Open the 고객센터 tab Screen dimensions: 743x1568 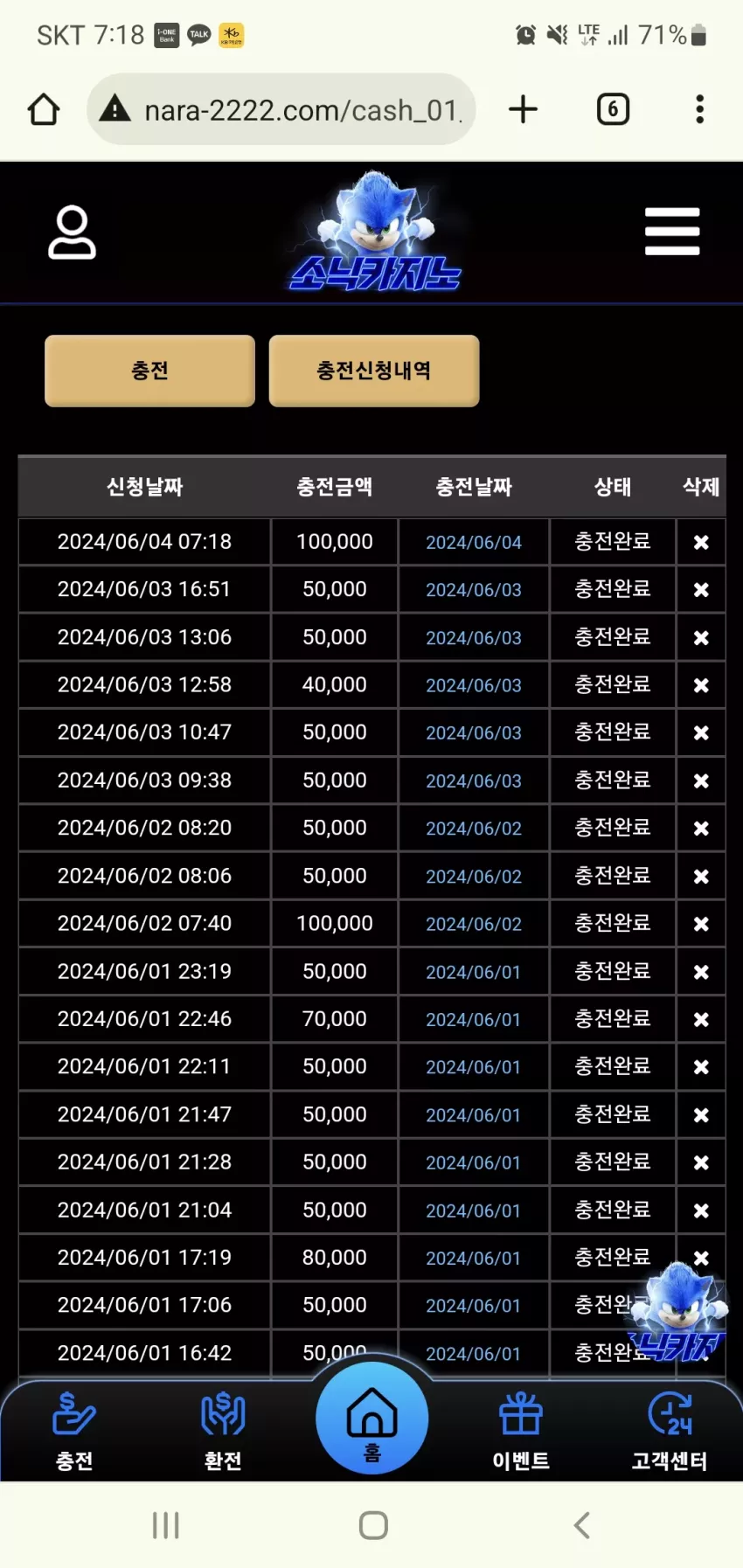click(670, 1432)
